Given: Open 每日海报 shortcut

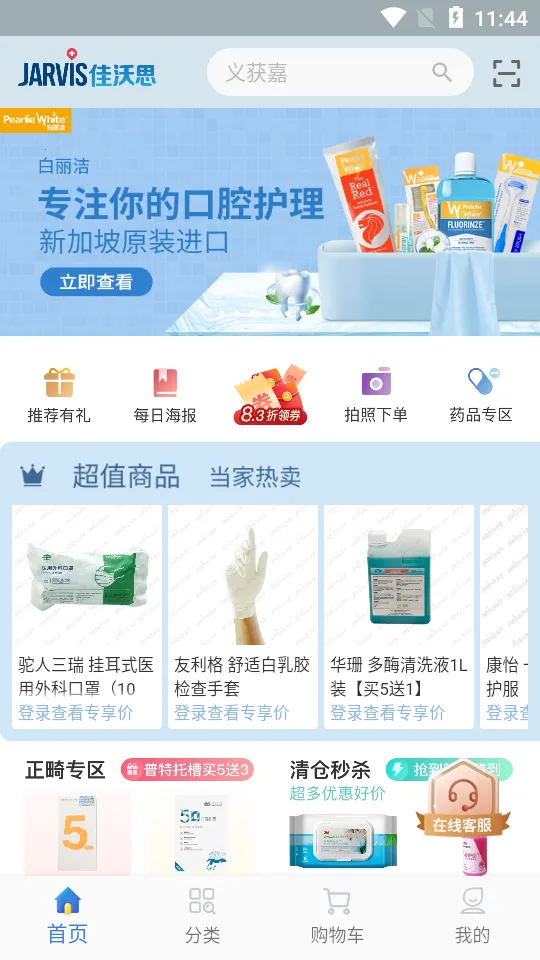Looking at the screenshot, I should click(x=165, y=395).
